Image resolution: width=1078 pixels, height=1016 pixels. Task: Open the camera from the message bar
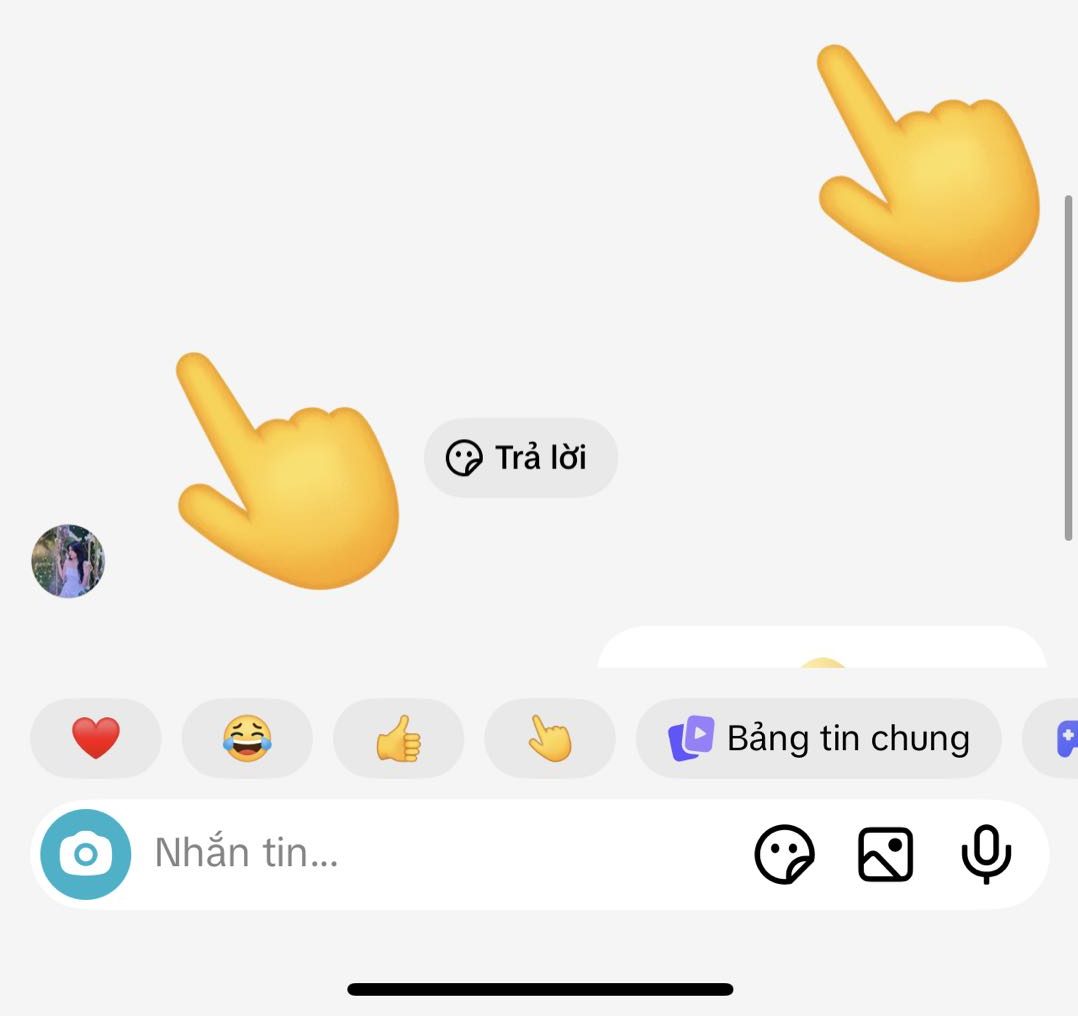click(85, 854)
